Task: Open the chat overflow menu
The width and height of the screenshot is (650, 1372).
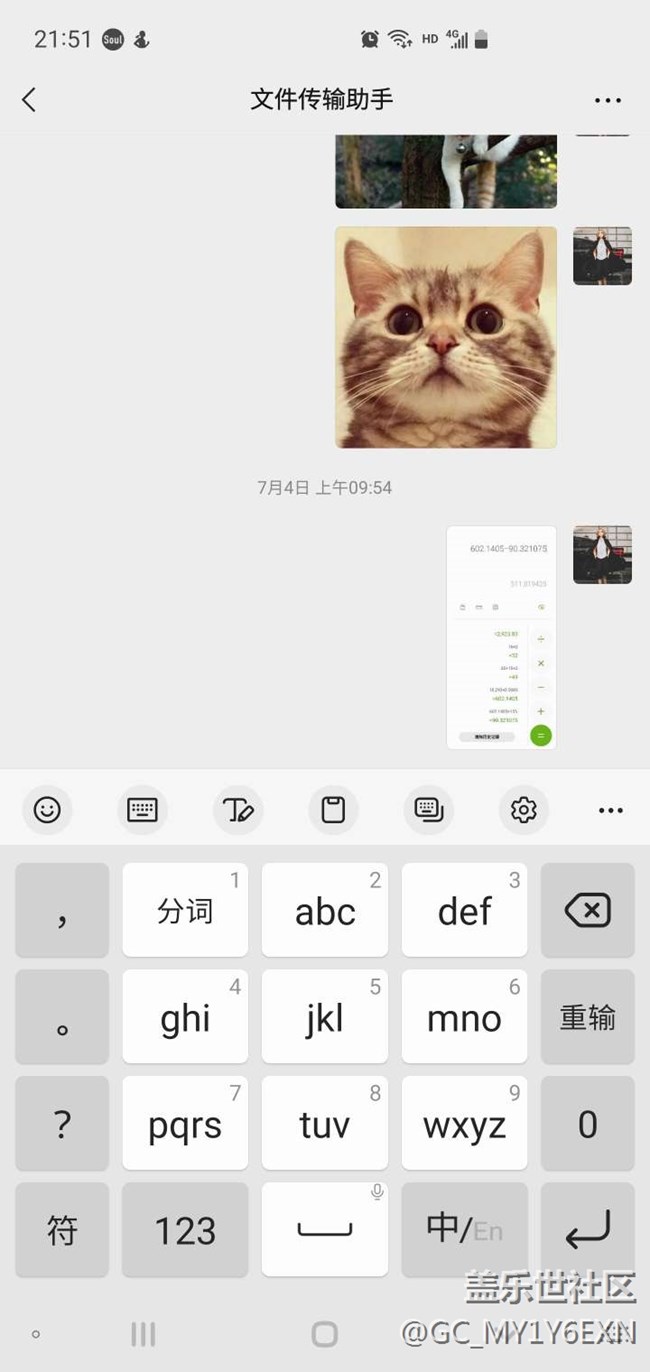Action: point(608,100)
